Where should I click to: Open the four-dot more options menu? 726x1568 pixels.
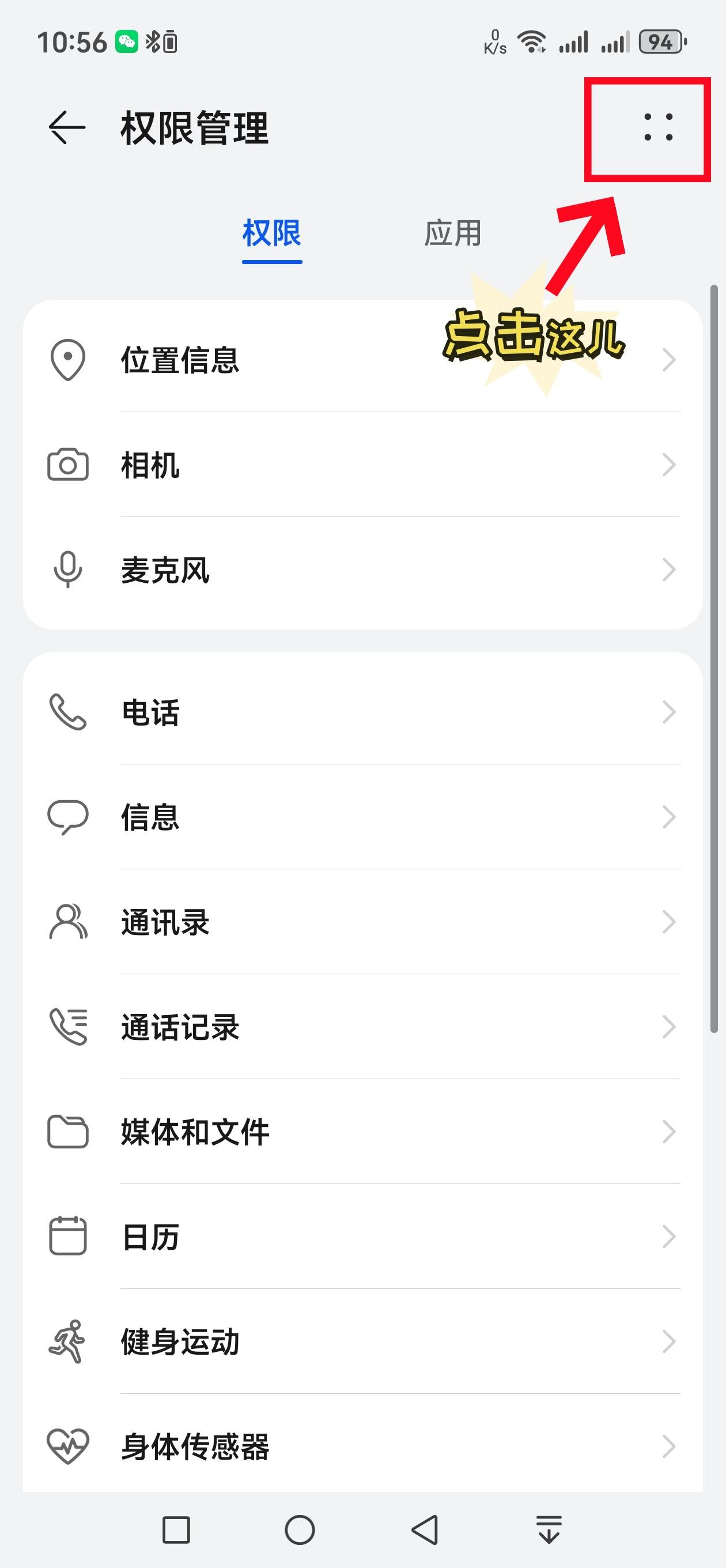tap(659, 128)
